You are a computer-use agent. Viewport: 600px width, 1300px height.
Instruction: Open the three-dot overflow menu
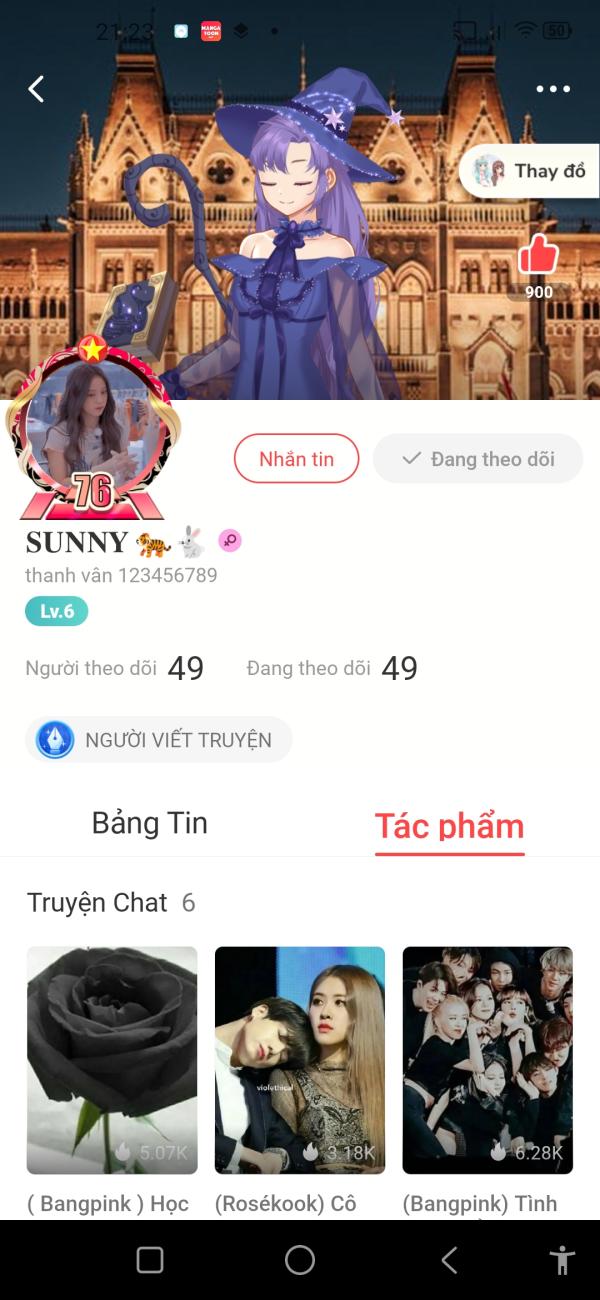click(552, 89)
